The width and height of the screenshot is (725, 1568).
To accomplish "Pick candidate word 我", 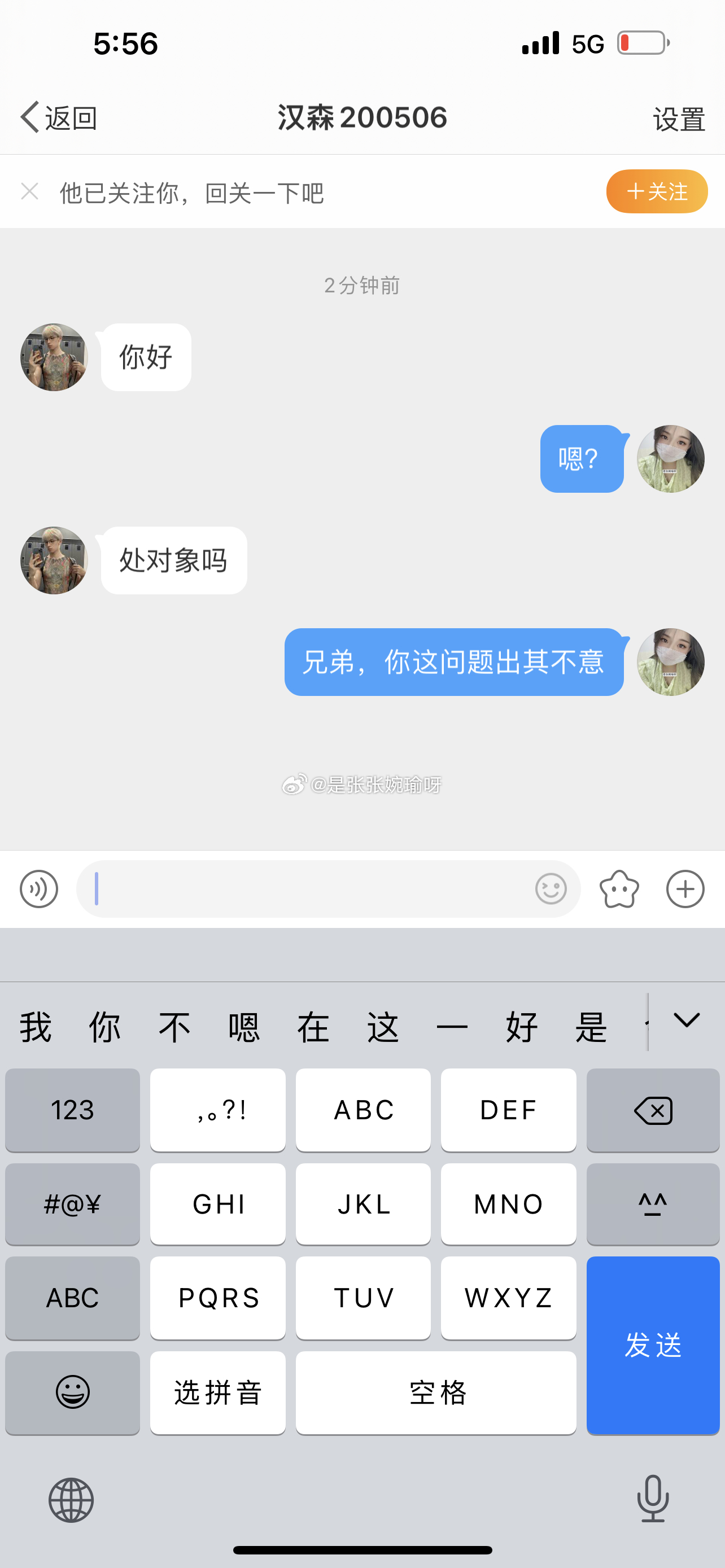I will pyautogui.click(x=36, y=1027).
